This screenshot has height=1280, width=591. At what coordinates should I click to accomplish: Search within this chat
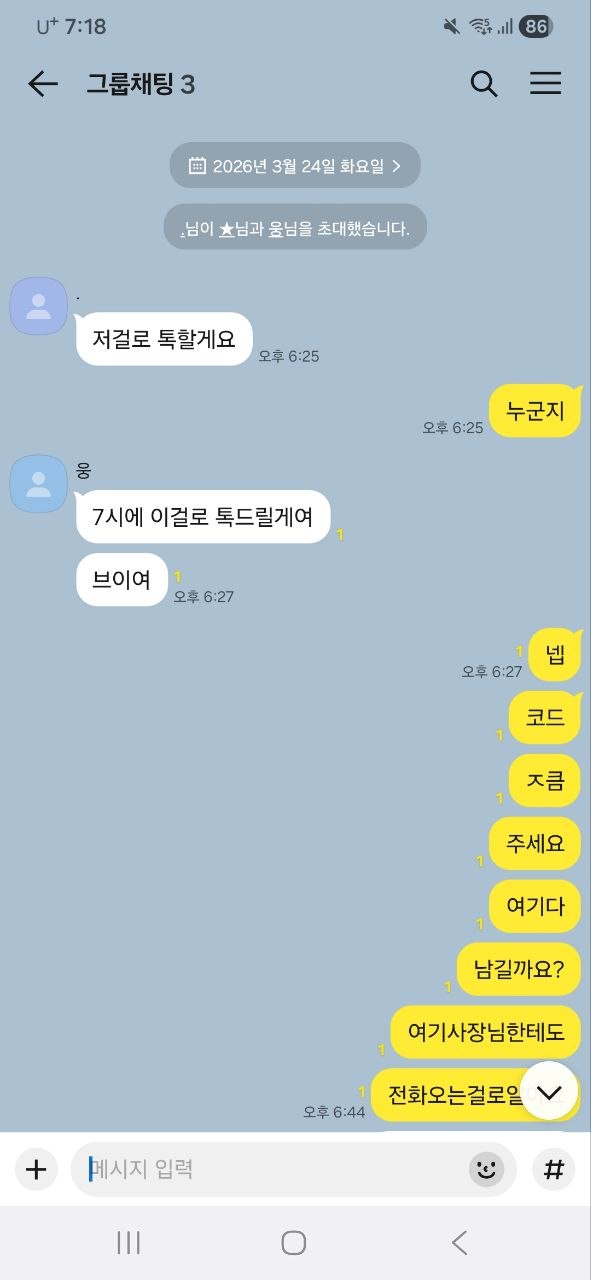point(484,84)
